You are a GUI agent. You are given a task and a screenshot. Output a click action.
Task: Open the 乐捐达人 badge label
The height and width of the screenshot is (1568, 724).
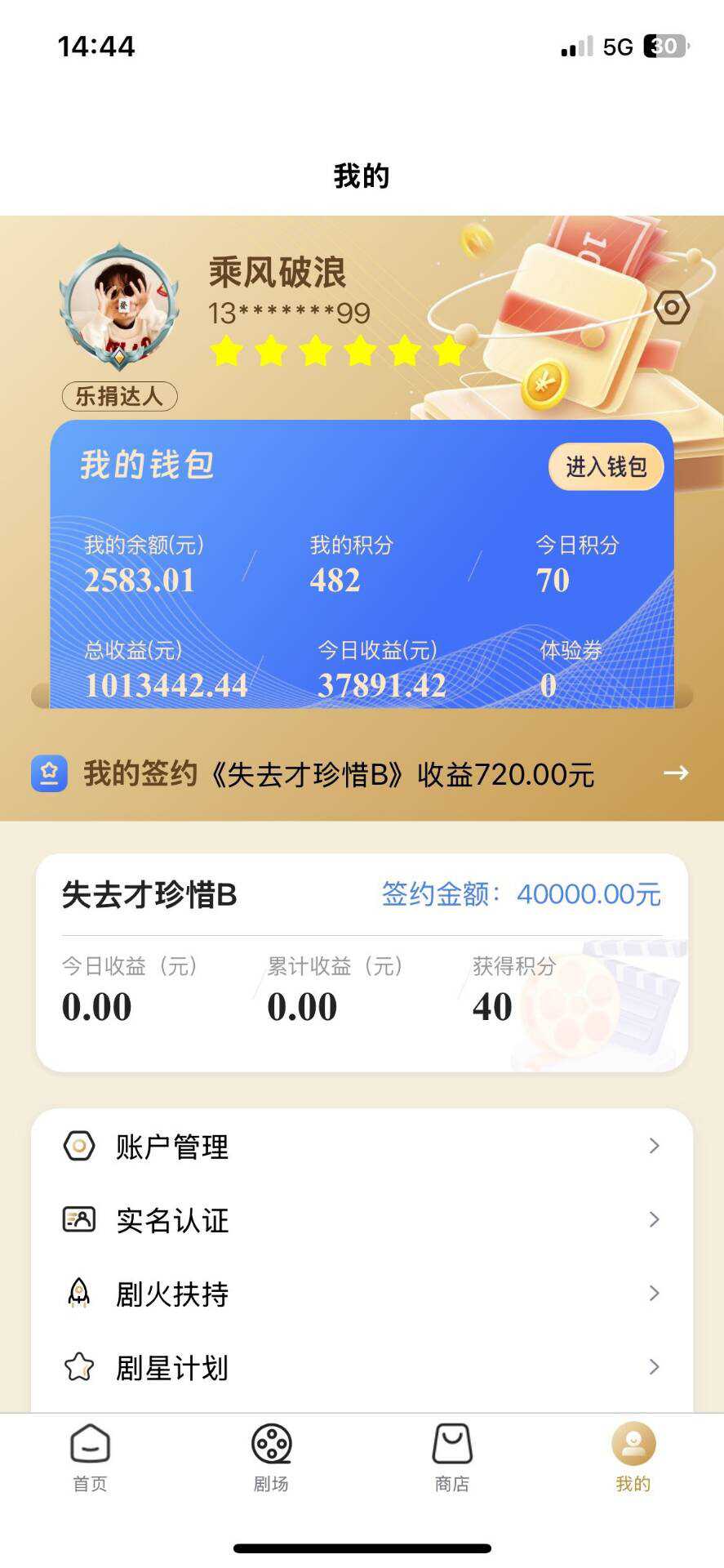pos(119,396)
